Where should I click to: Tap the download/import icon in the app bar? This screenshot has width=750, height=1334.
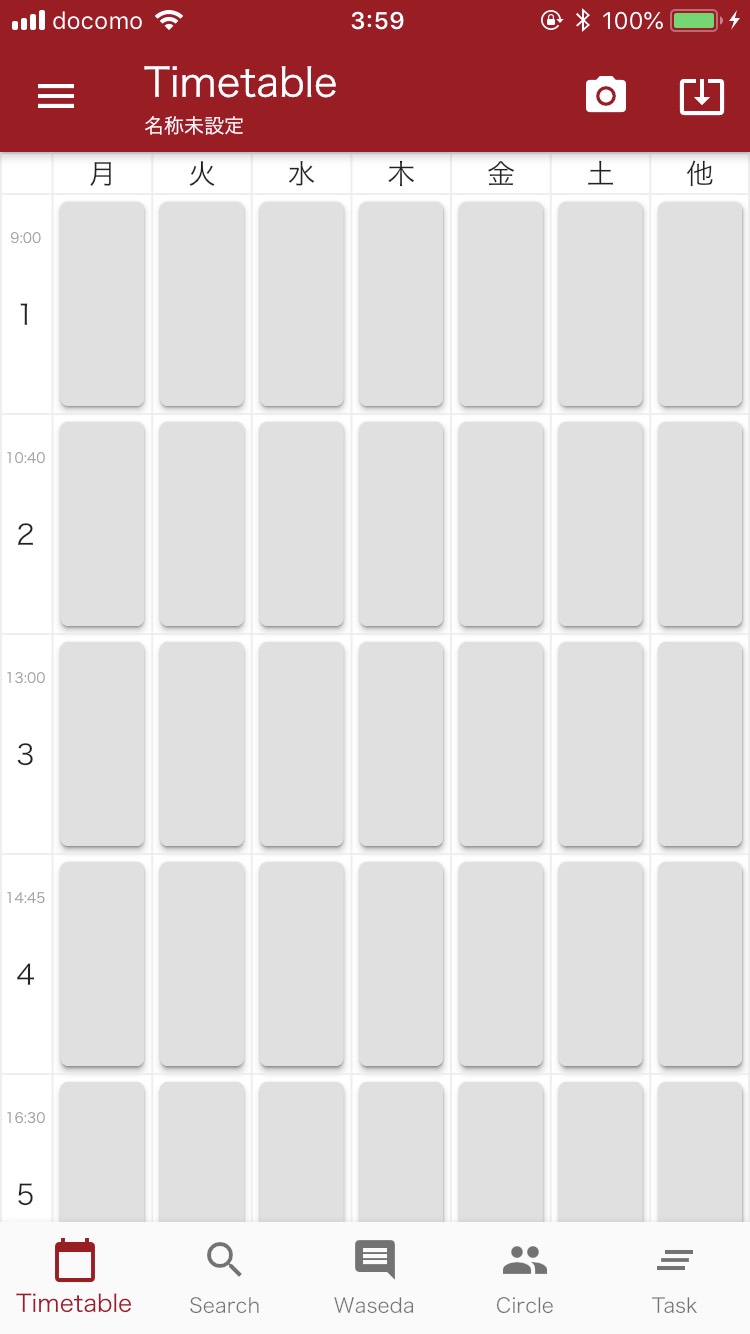point(701,96)
